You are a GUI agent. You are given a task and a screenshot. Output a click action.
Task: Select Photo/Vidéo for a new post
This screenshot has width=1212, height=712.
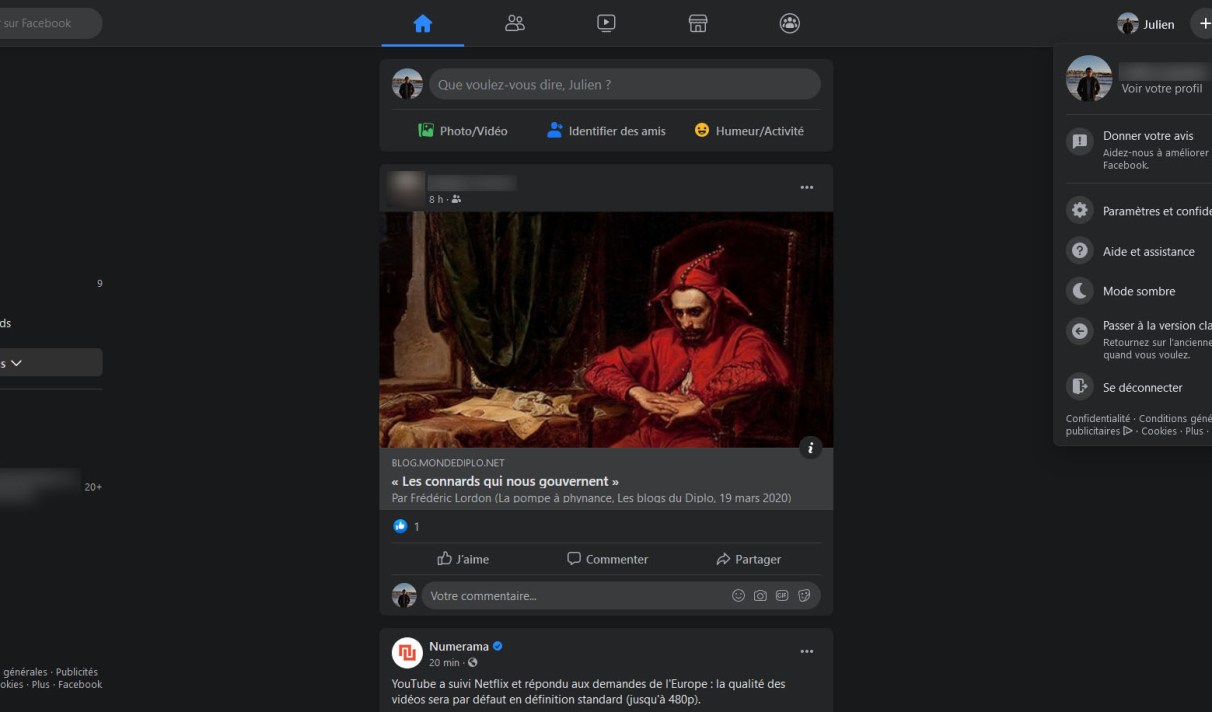point(462,131)
